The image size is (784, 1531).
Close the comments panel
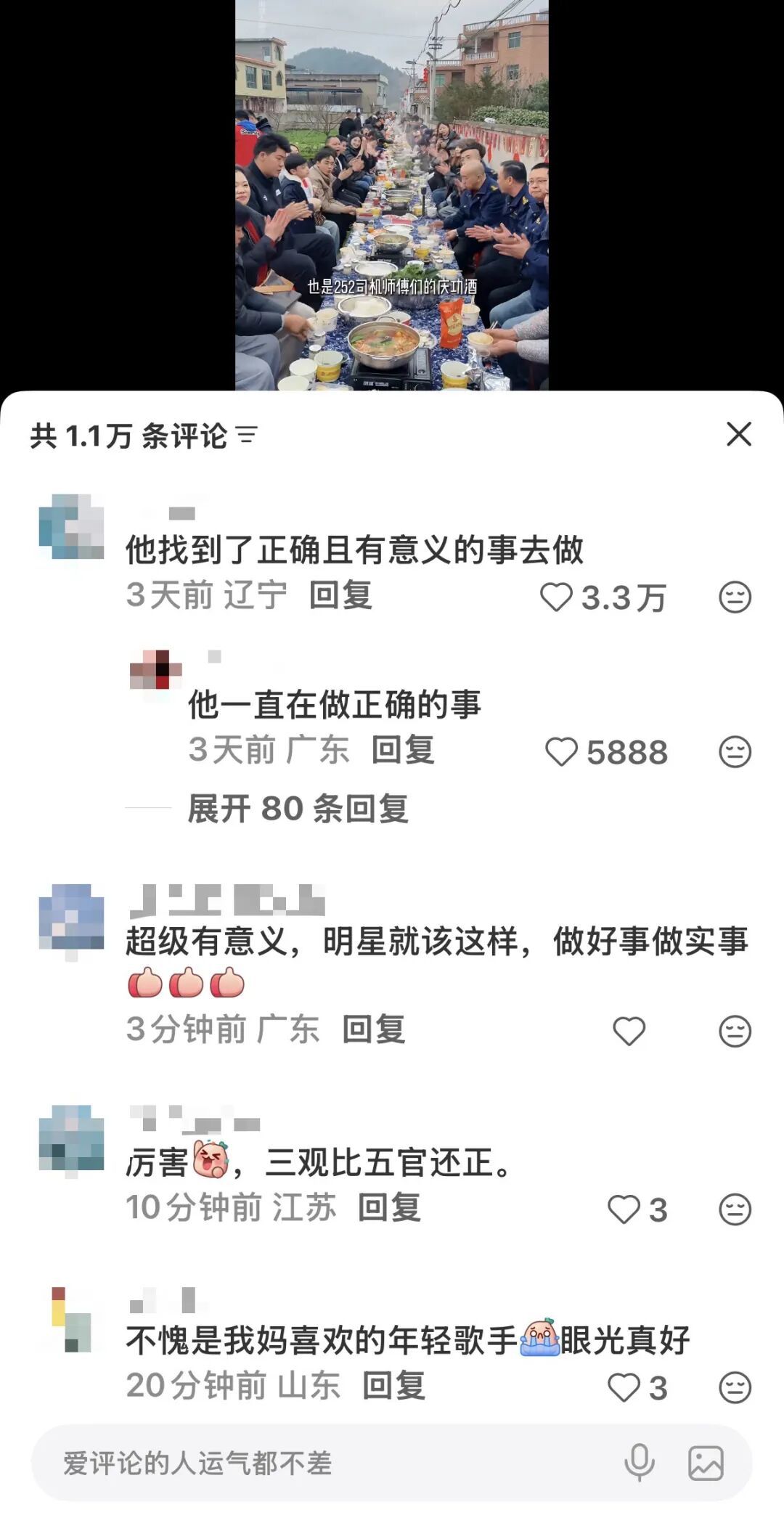[738, 434]
